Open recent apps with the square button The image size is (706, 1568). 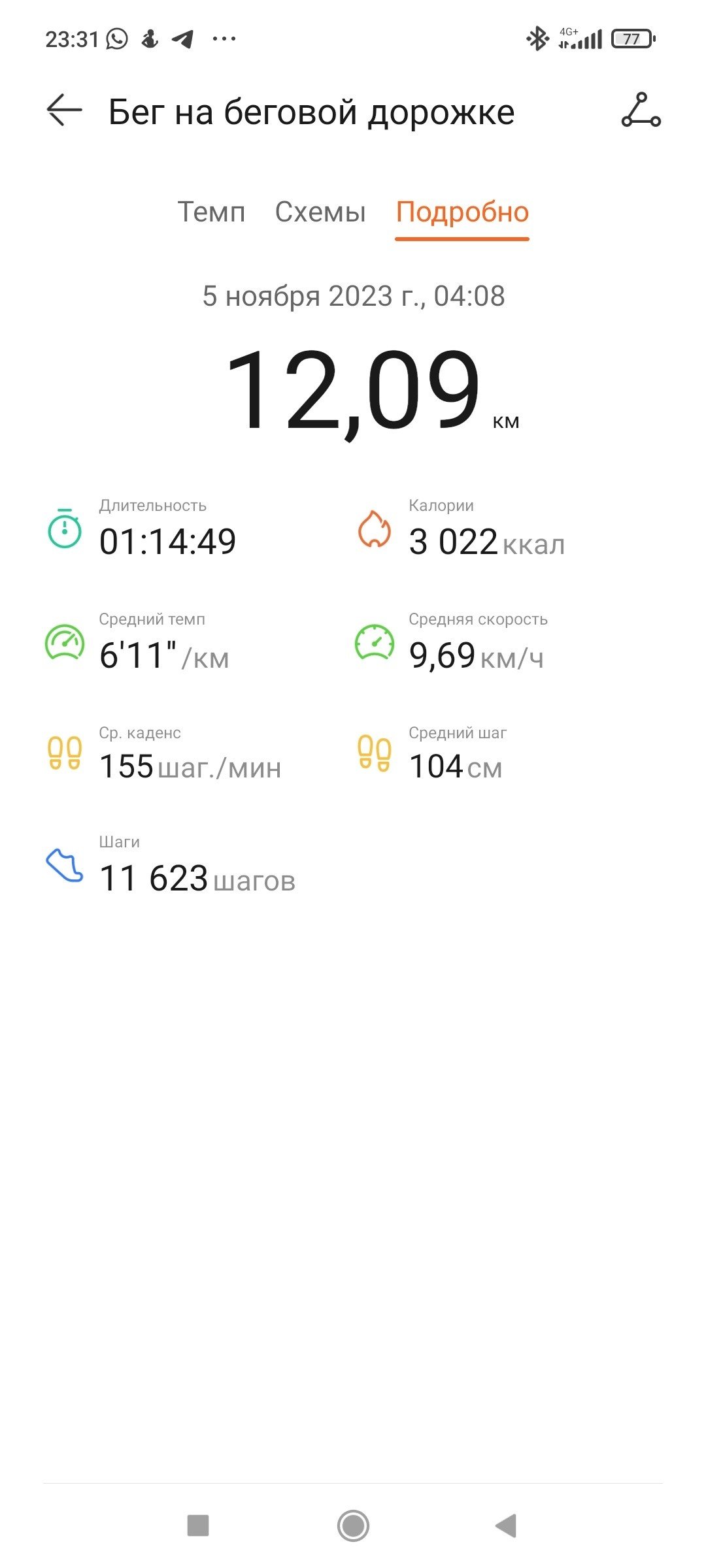click(x=198, y=1526)
